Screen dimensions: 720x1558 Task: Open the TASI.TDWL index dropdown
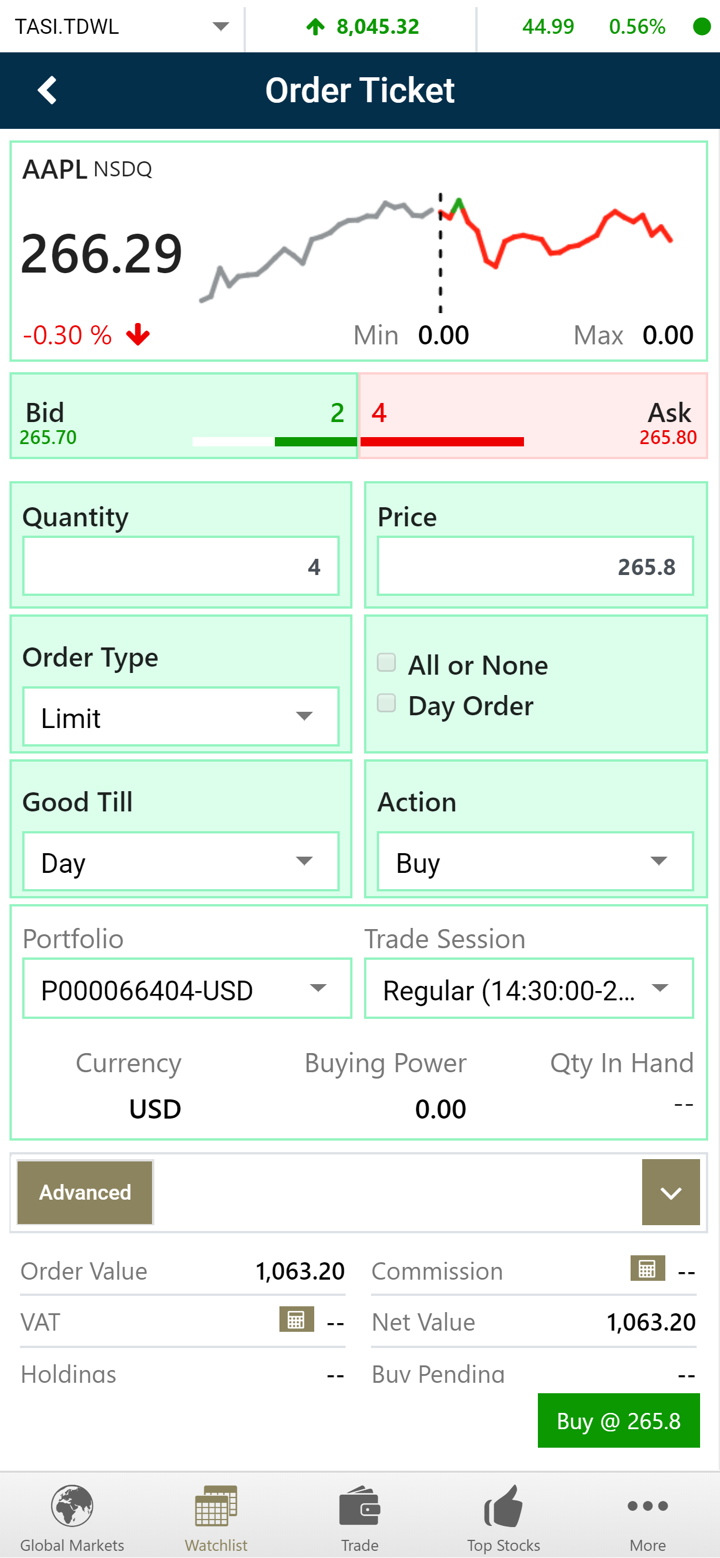pos(121,27)
